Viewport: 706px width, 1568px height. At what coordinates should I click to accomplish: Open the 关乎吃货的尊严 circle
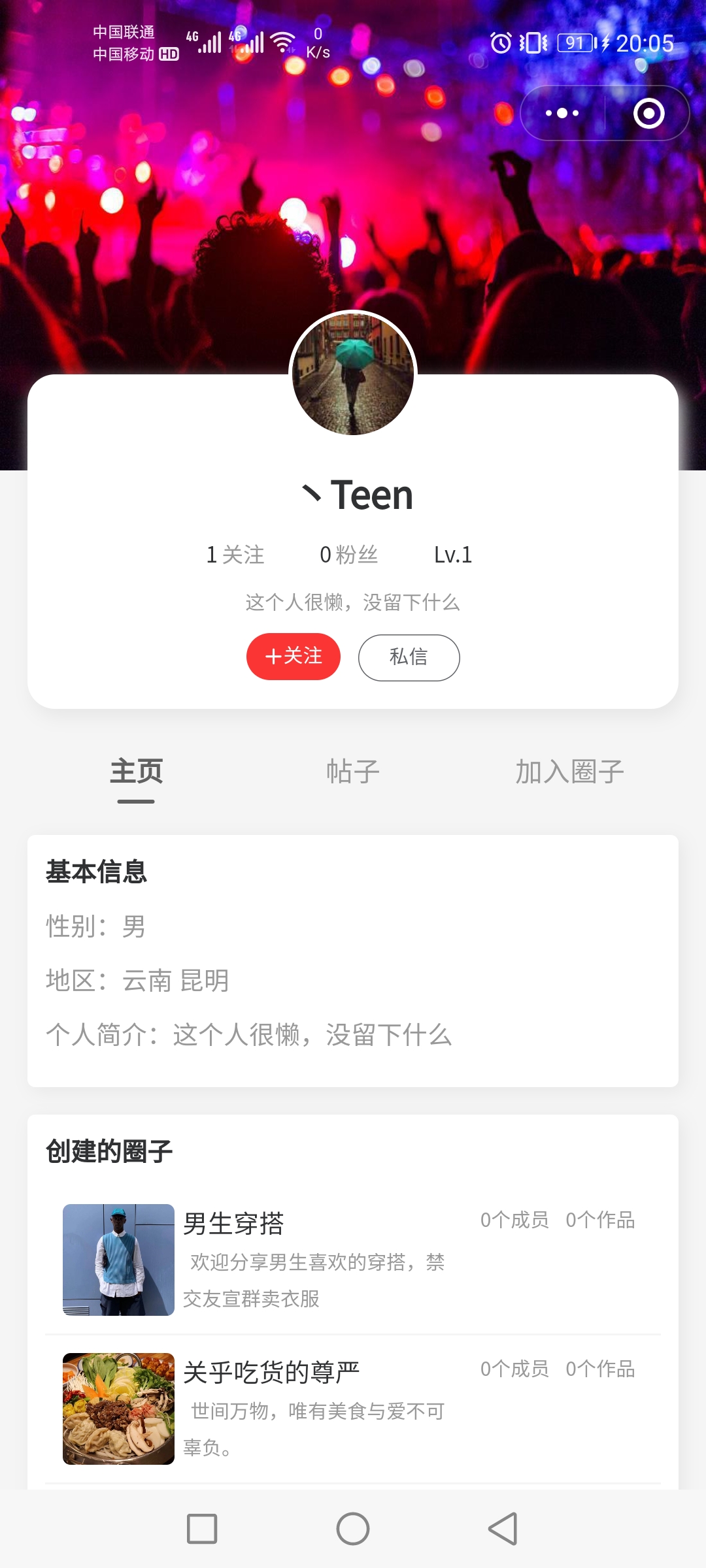(271, 1373)
